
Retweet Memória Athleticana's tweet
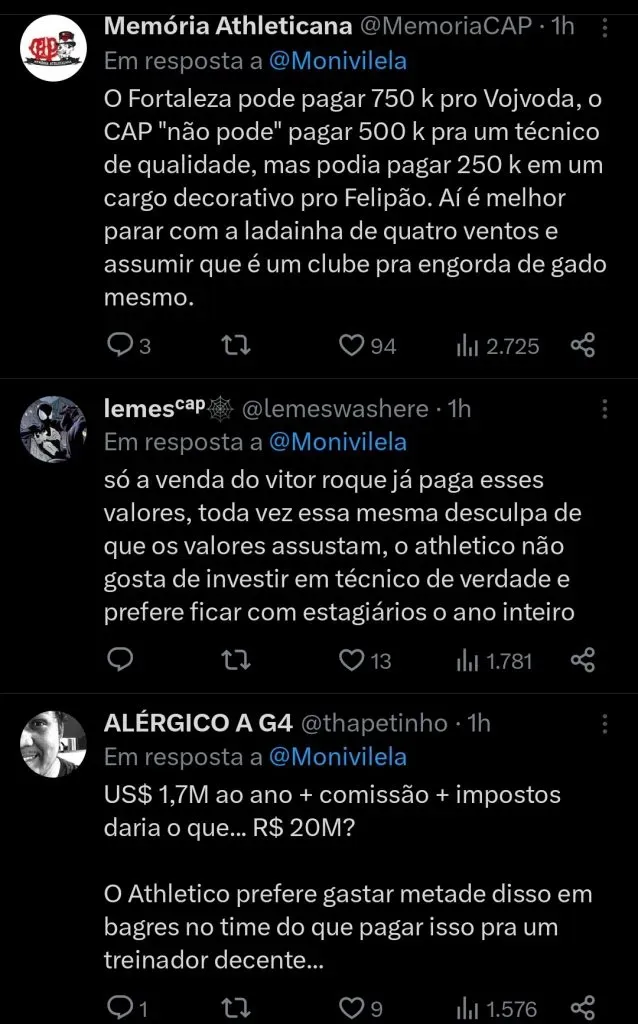(x=237, y=346)
